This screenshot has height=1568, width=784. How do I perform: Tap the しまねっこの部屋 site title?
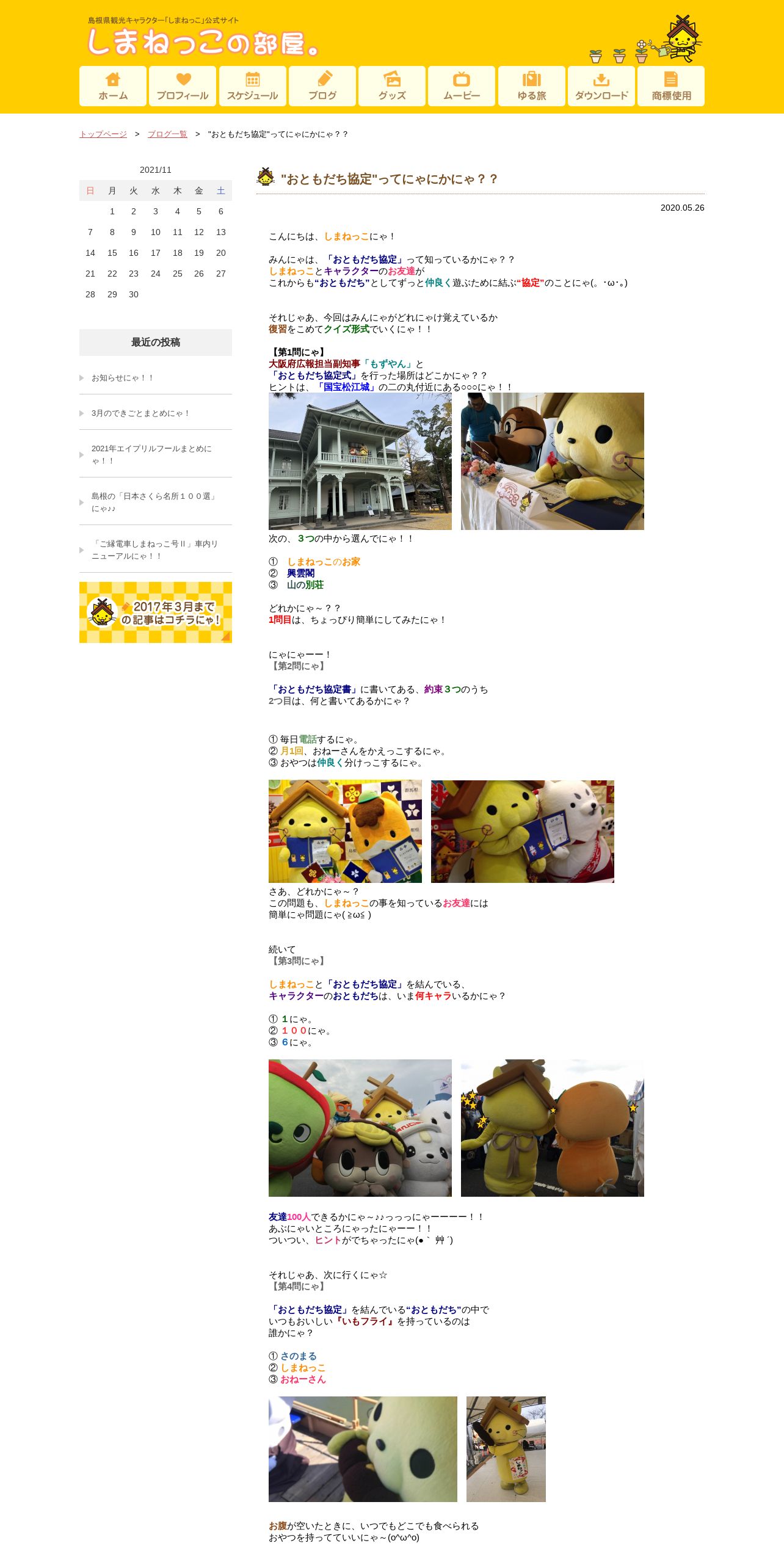(203, 42)
